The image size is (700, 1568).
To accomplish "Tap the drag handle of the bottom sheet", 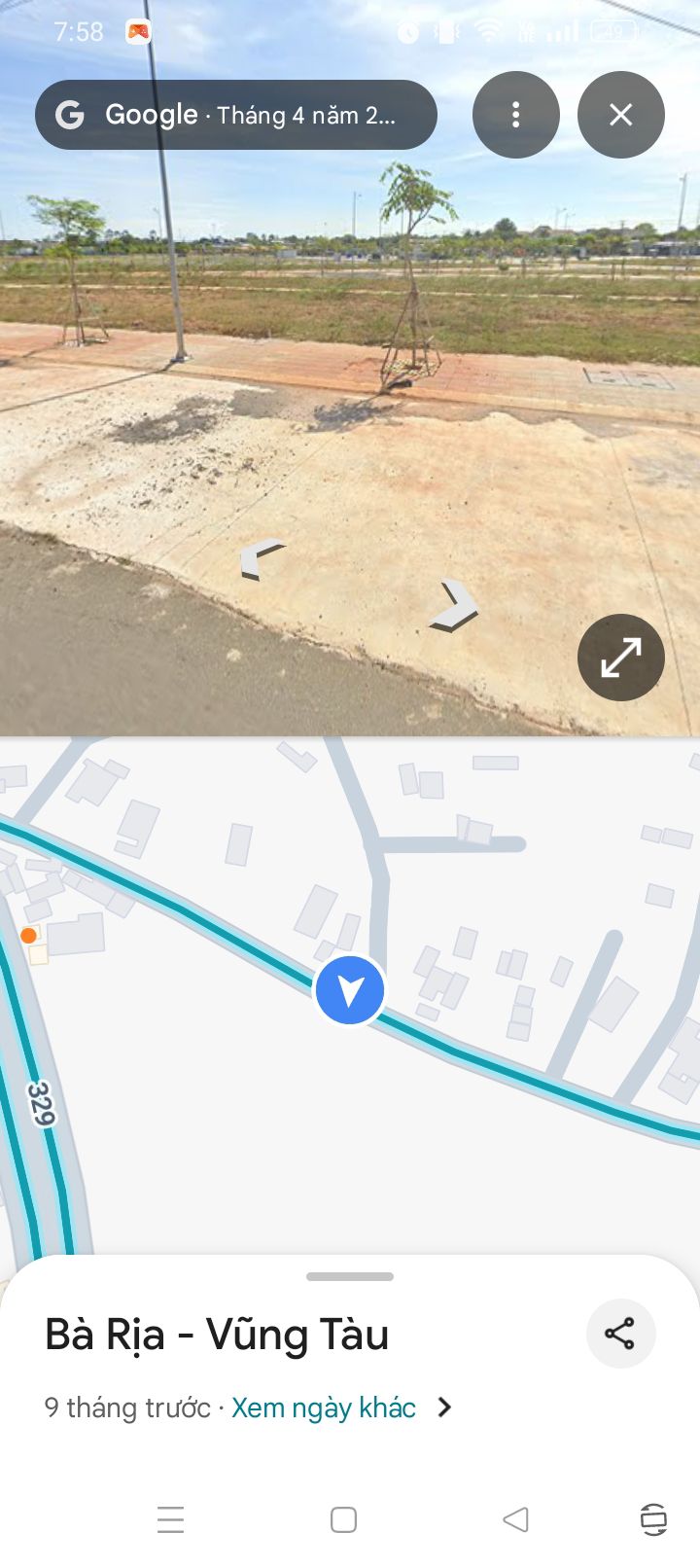I will (x=350, y=1276).
